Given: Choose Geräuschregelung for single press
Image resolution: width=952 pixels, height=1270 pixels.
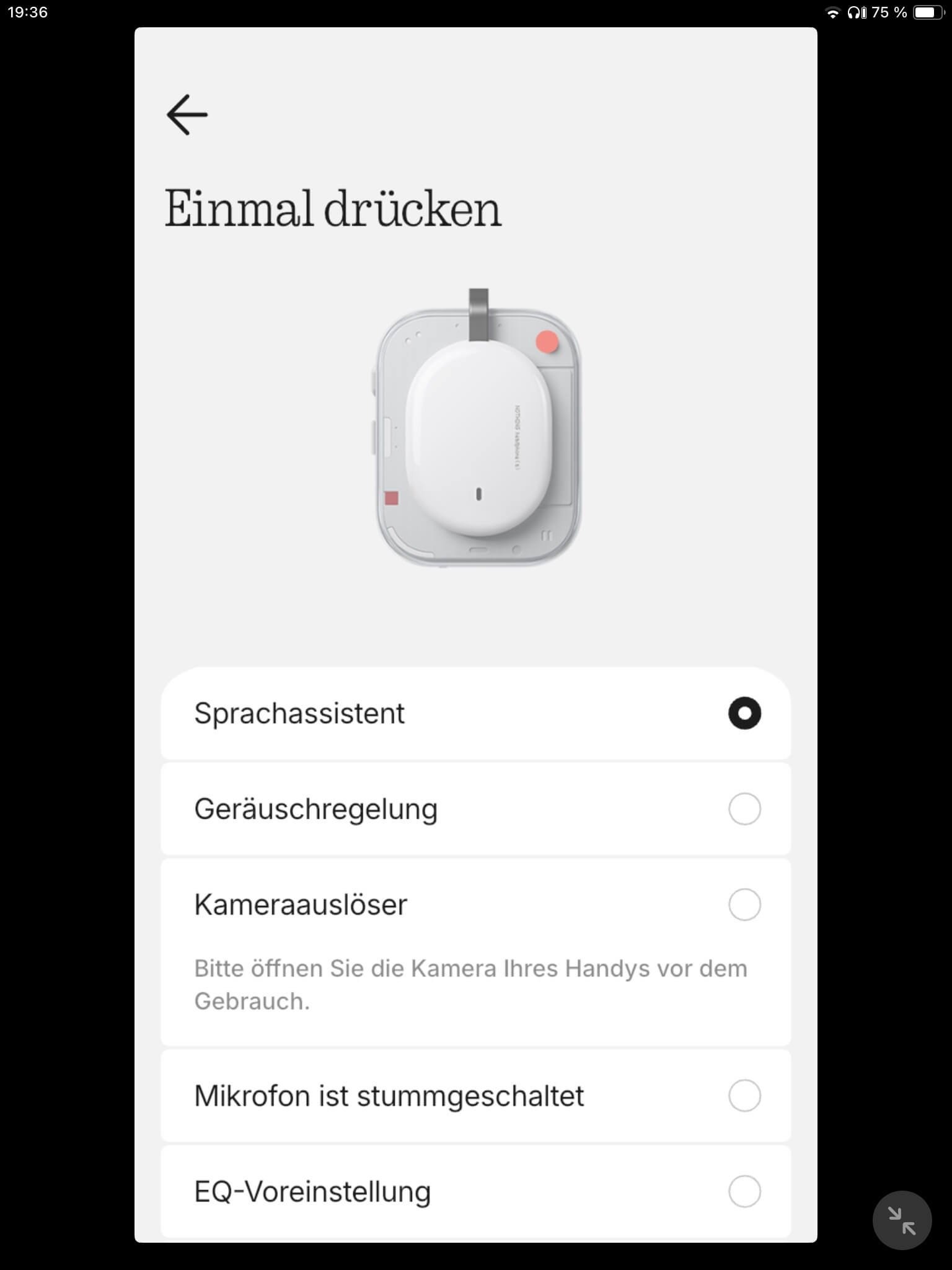Looking at the screenshot, I should (744, 809).
